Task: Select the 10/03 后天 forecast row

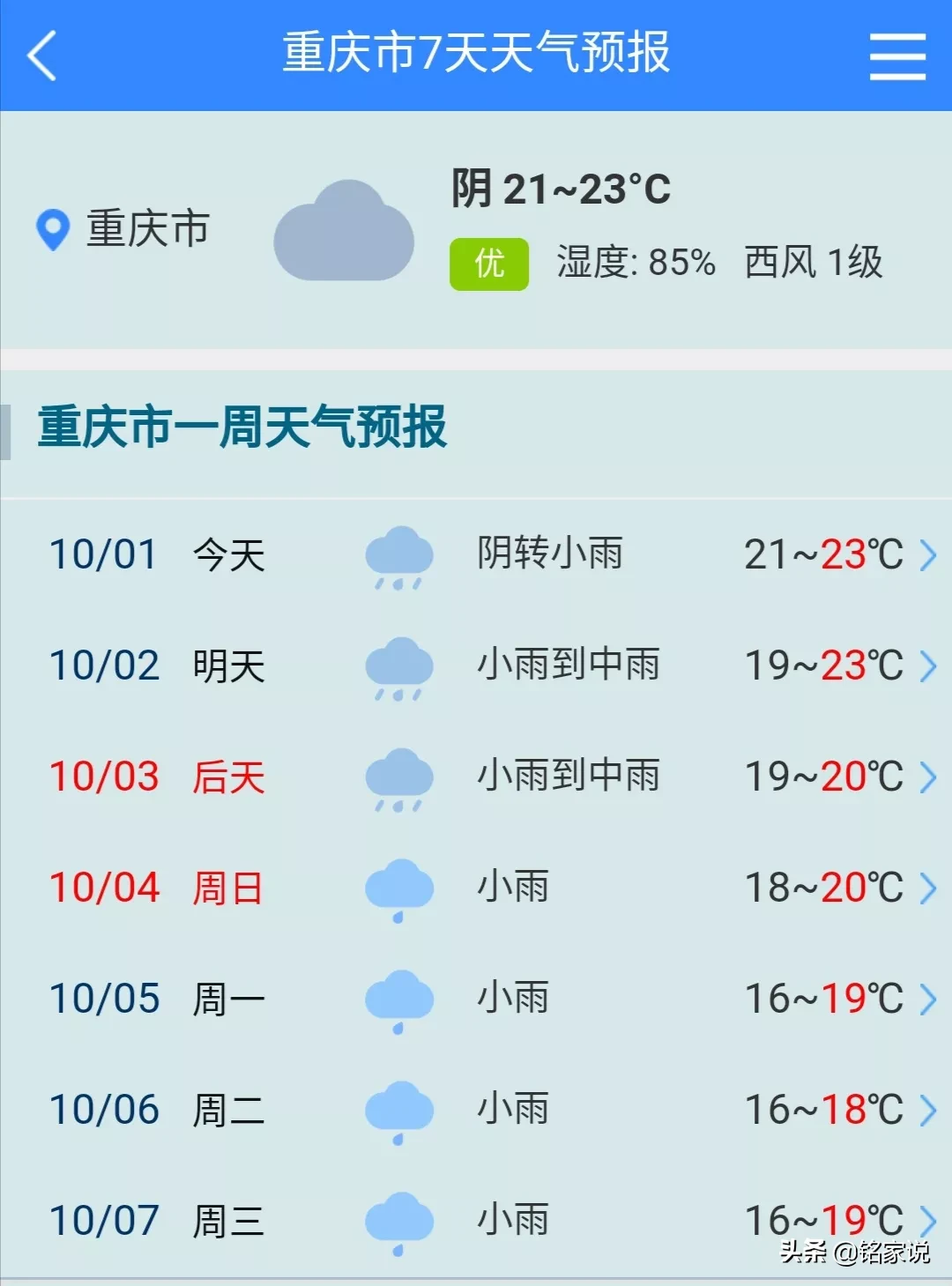Action: 476,777
